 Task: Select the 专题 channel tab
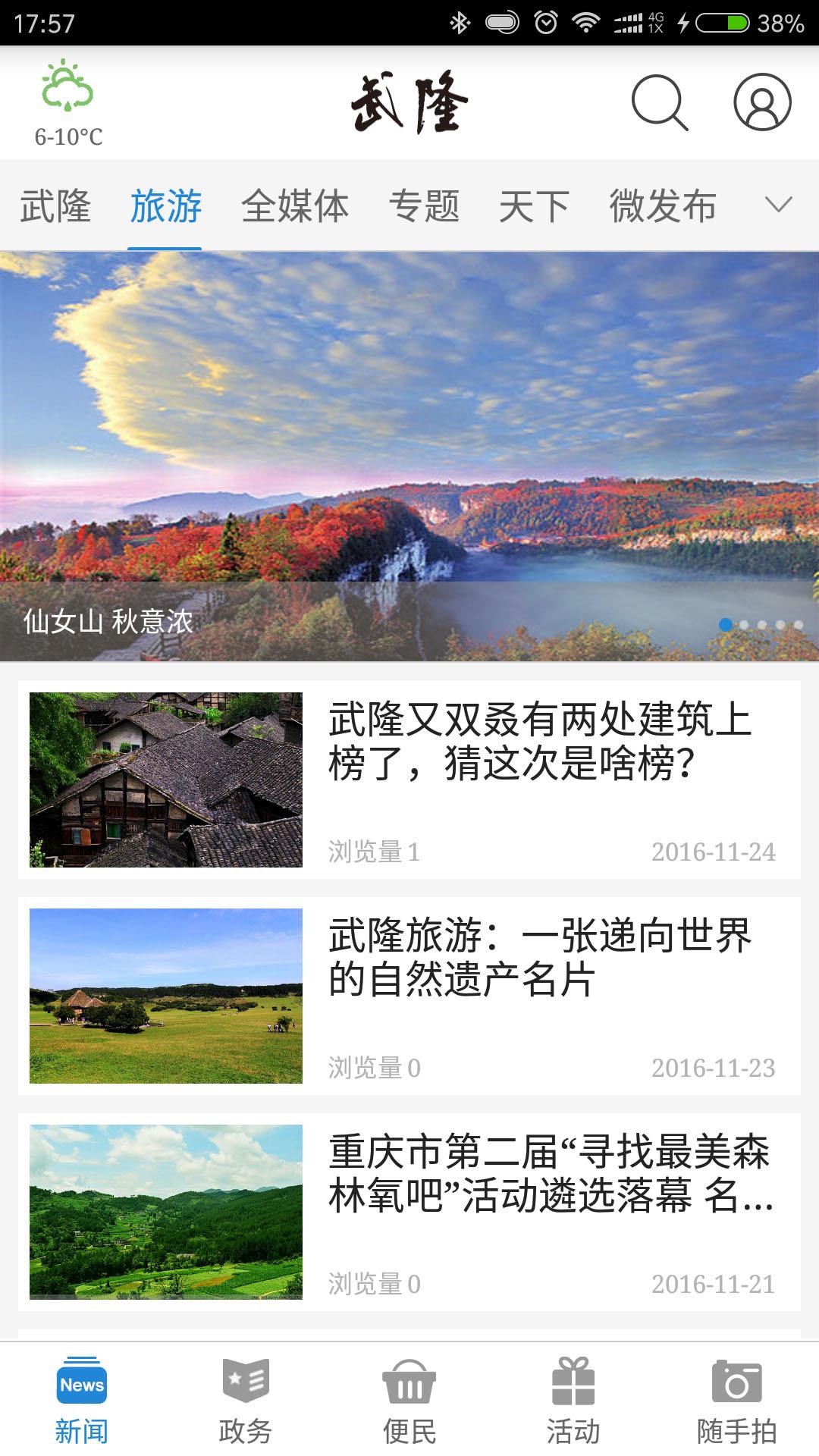click(x=425, y=206)
